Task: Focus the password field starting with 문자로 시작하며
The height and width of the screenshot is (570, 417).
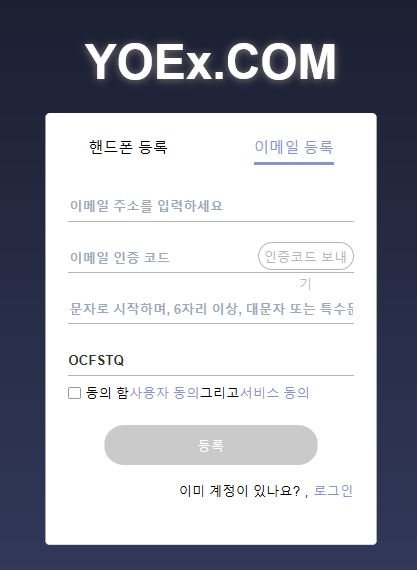Action: pyautogui.click(x=211, y=309)
